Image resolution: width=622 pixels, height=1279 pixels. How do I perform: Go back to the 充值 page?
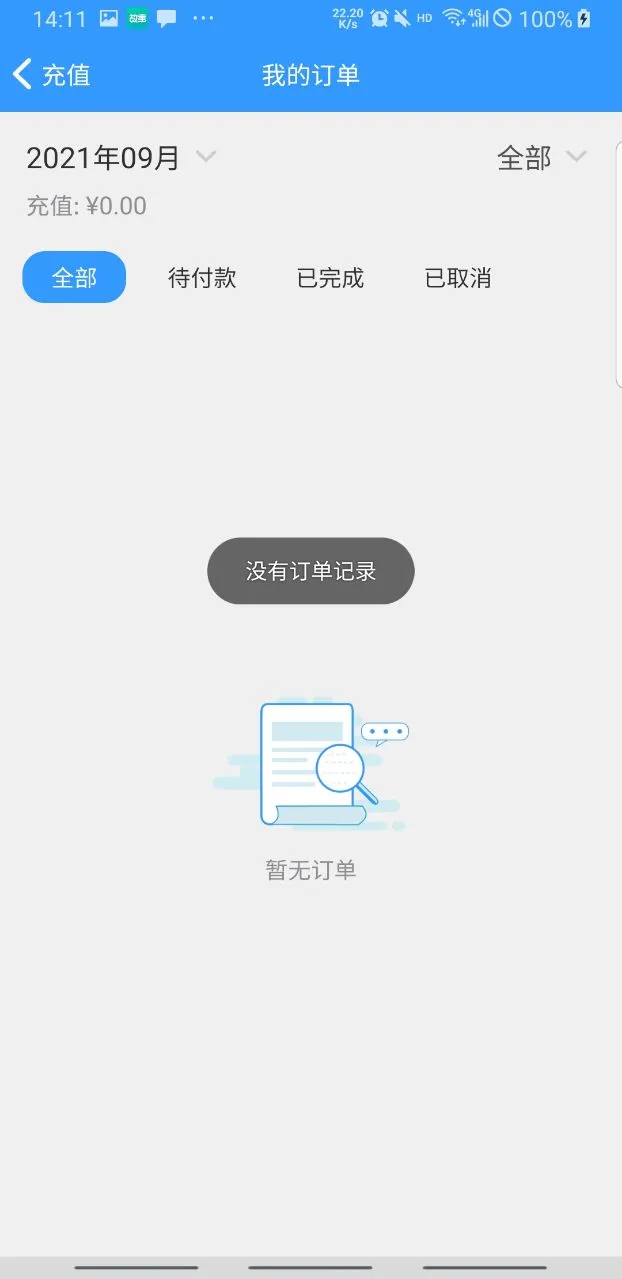coord(50,75)
